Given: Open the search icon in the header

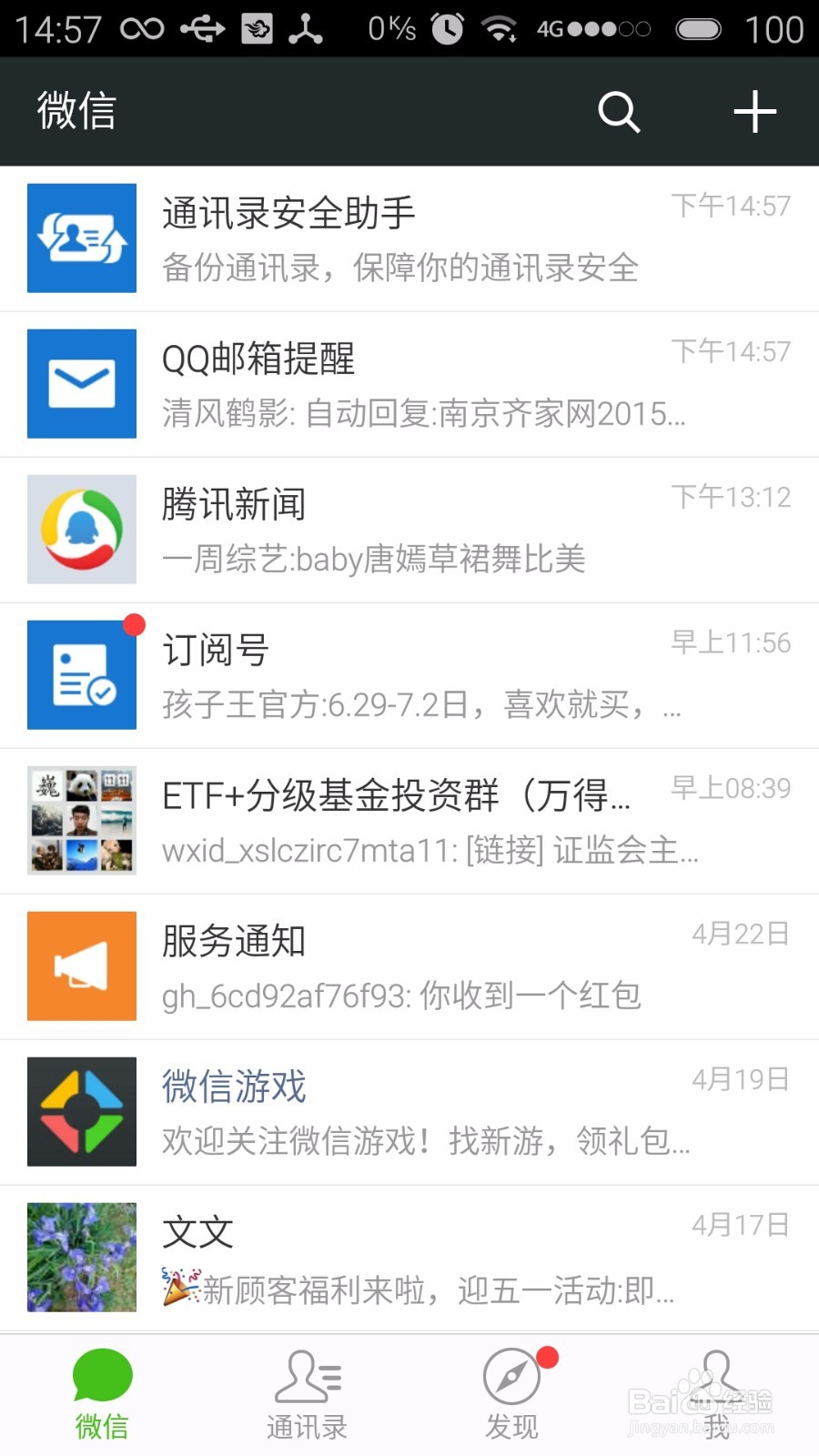Looking at the screenshot, I should coord(619,112).
